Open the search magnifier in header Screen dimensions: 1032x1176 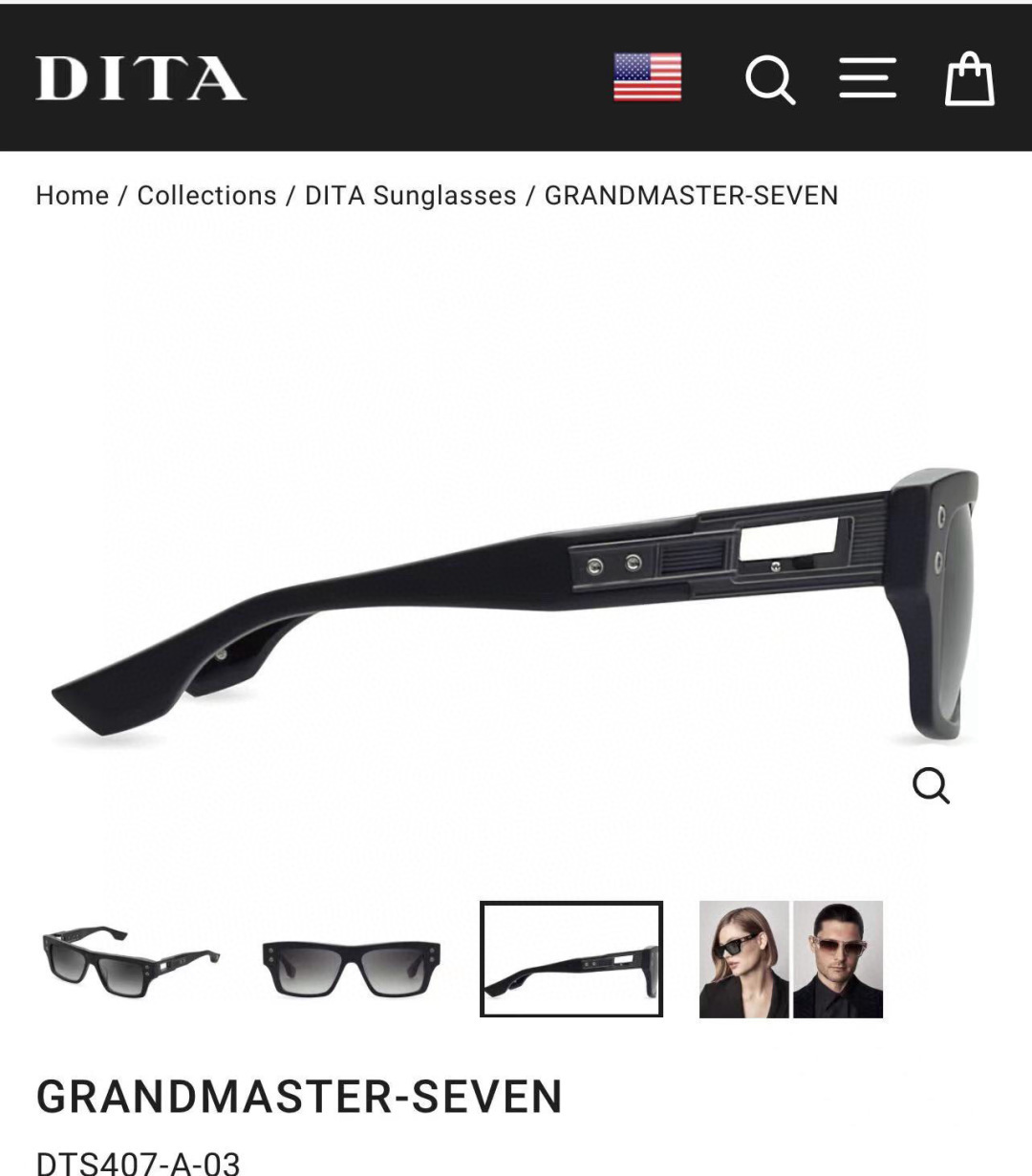[x=770, y=79]
